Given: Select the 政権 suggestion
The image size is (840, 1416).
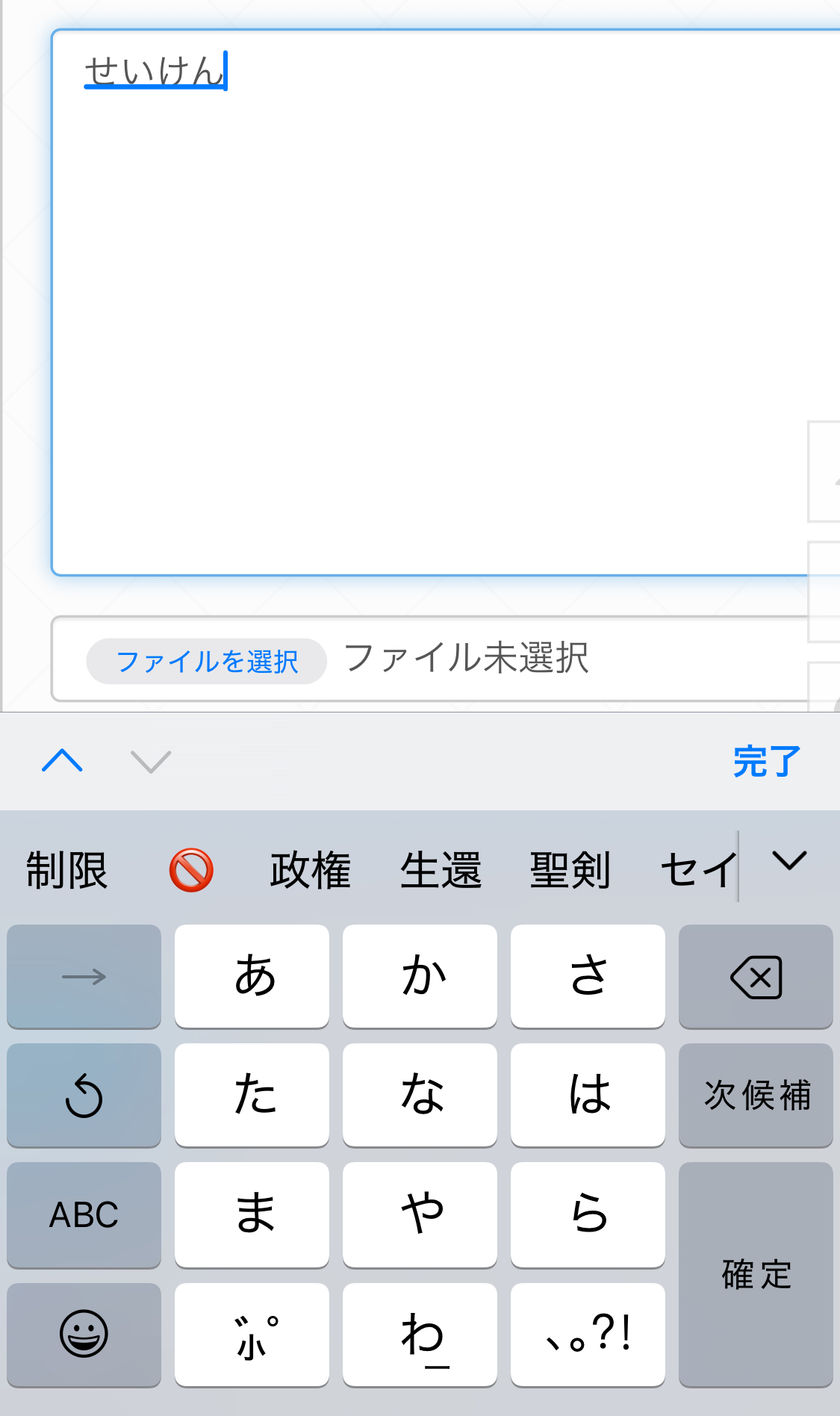Looking at the screenshot, I should pos(311,870).
